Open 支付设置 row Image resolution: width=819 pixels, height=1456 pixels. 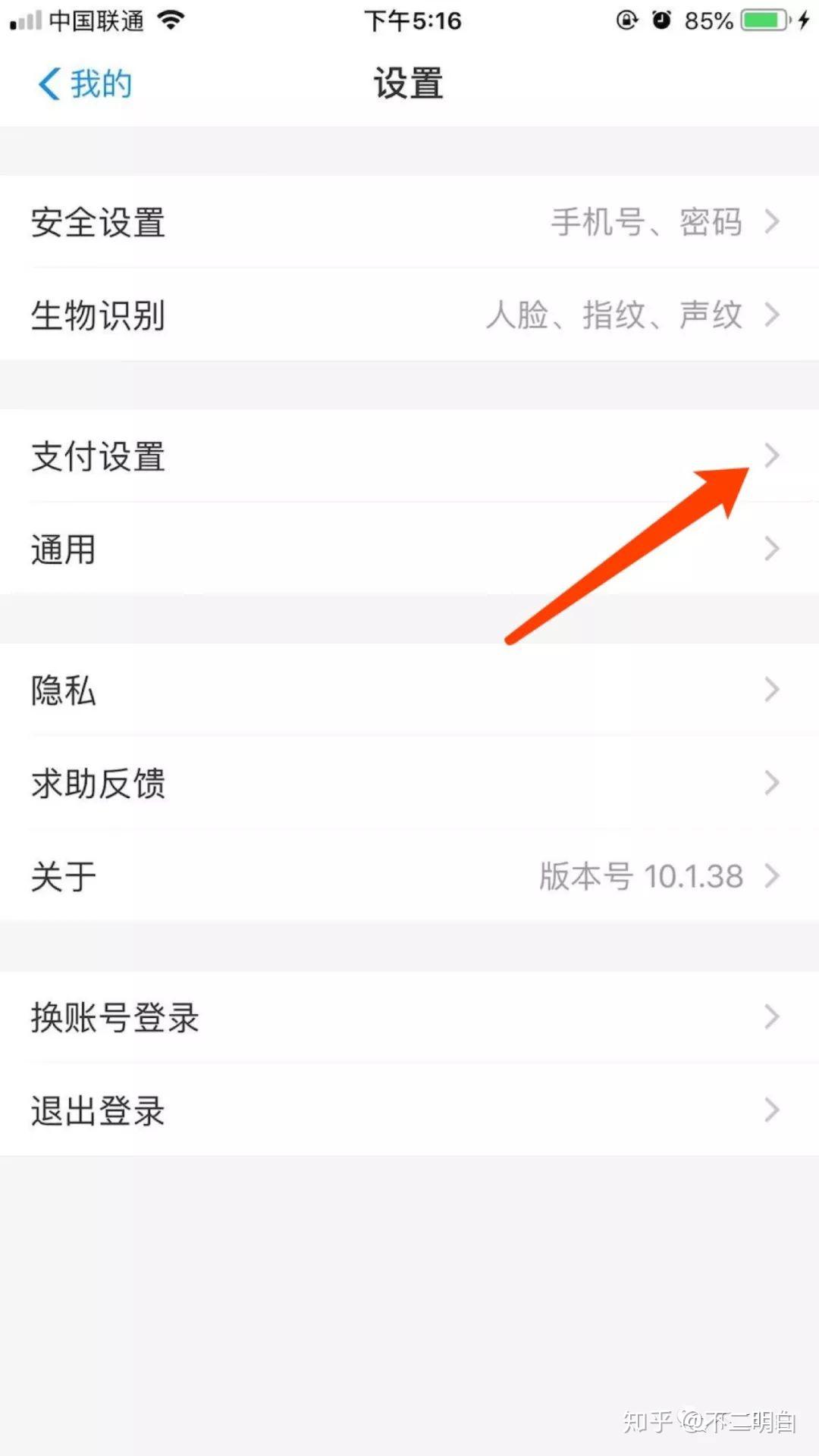point(409,456)
